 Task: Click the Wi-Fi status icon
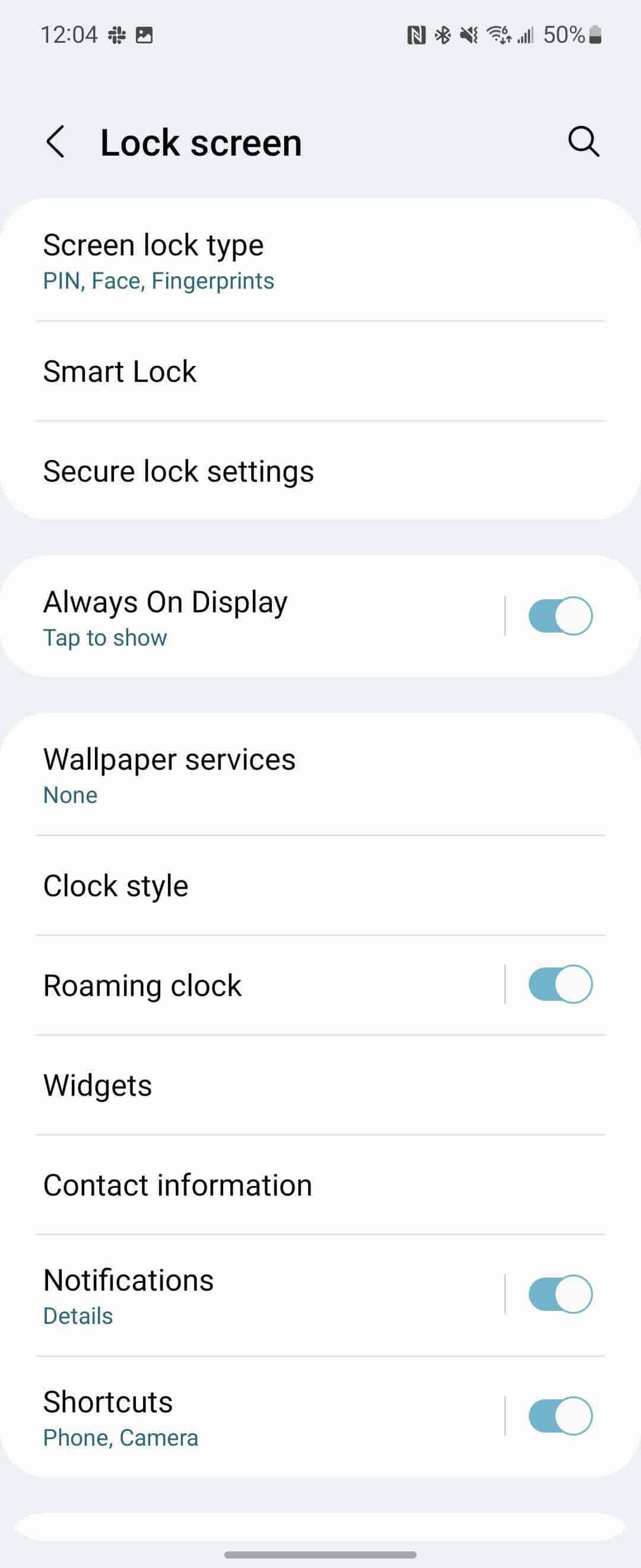(x=499, y=34)
